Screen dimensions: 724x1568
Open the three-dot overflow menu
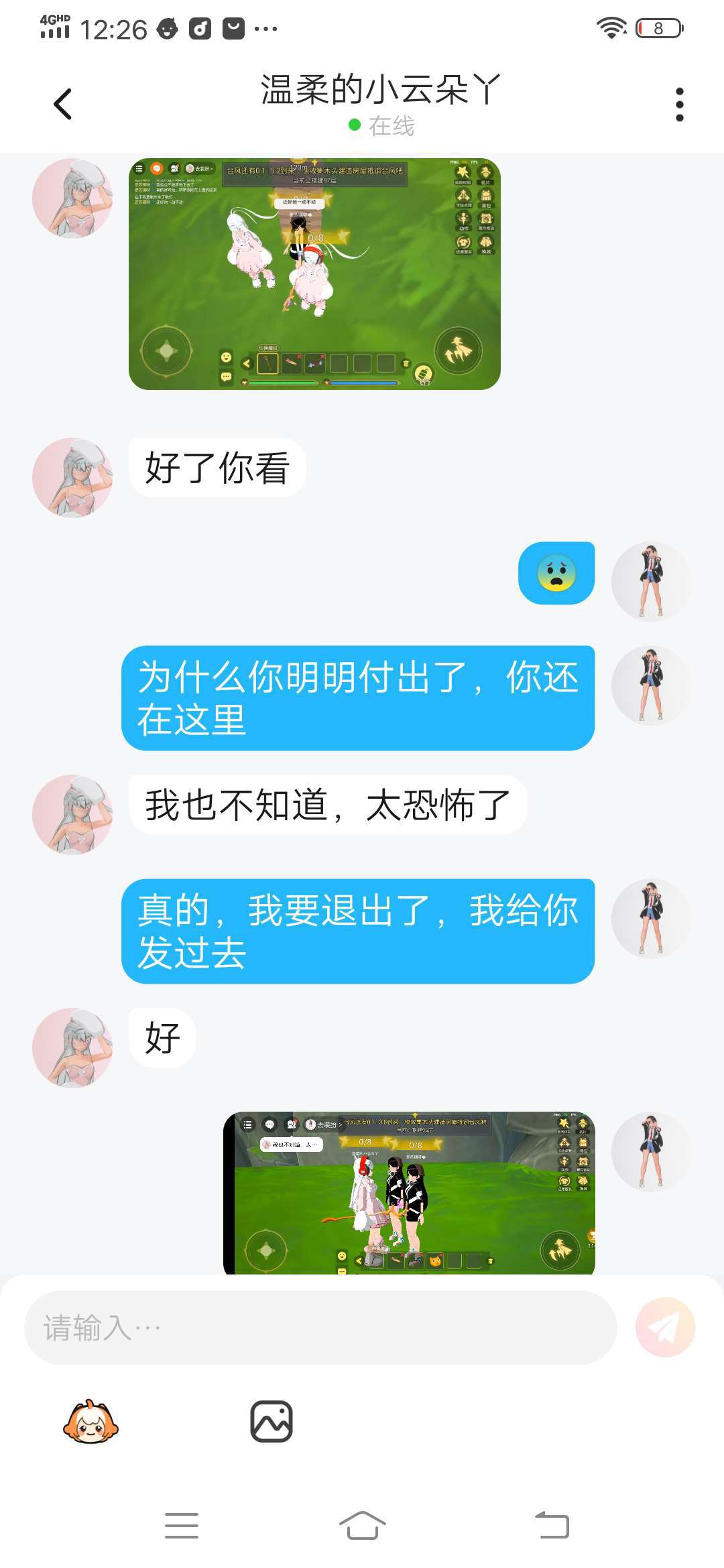(x=679, y=105)
